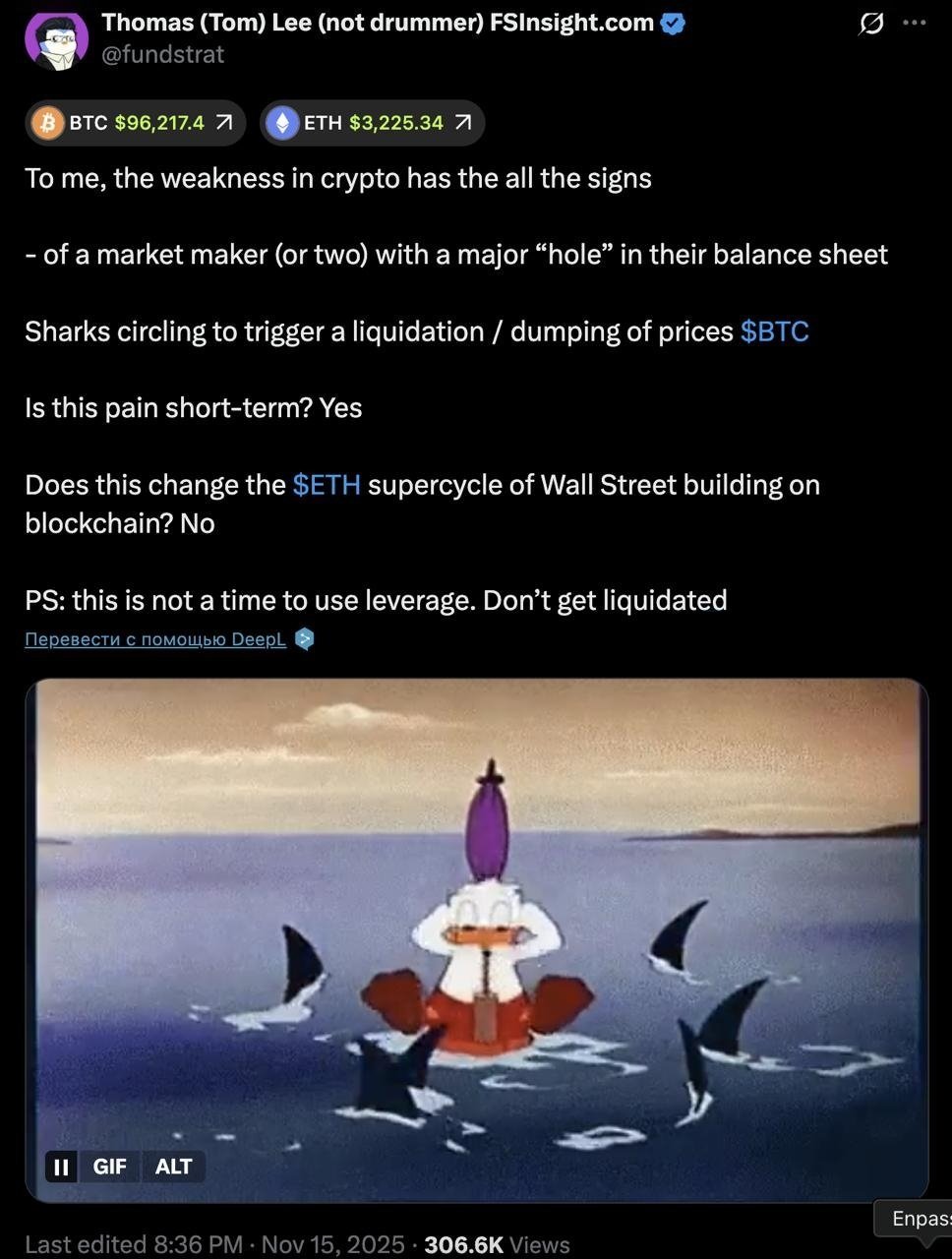Open the ETH $3,225.34 price chip
Screen dimensions: 952x1259
(373, 123)
